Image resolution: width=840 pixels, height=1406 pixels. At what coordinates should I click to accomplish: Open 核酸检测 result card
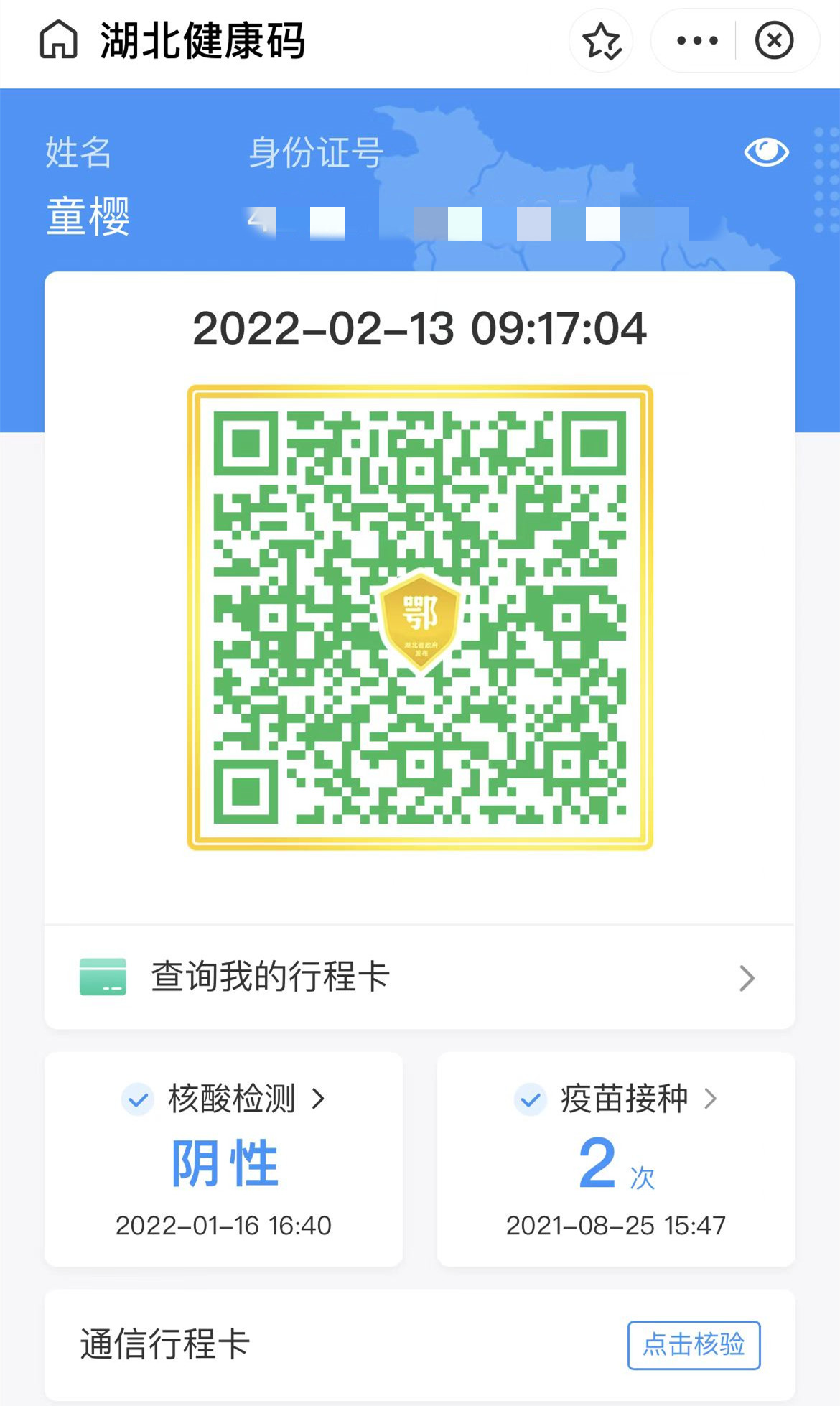[223, 1159]
